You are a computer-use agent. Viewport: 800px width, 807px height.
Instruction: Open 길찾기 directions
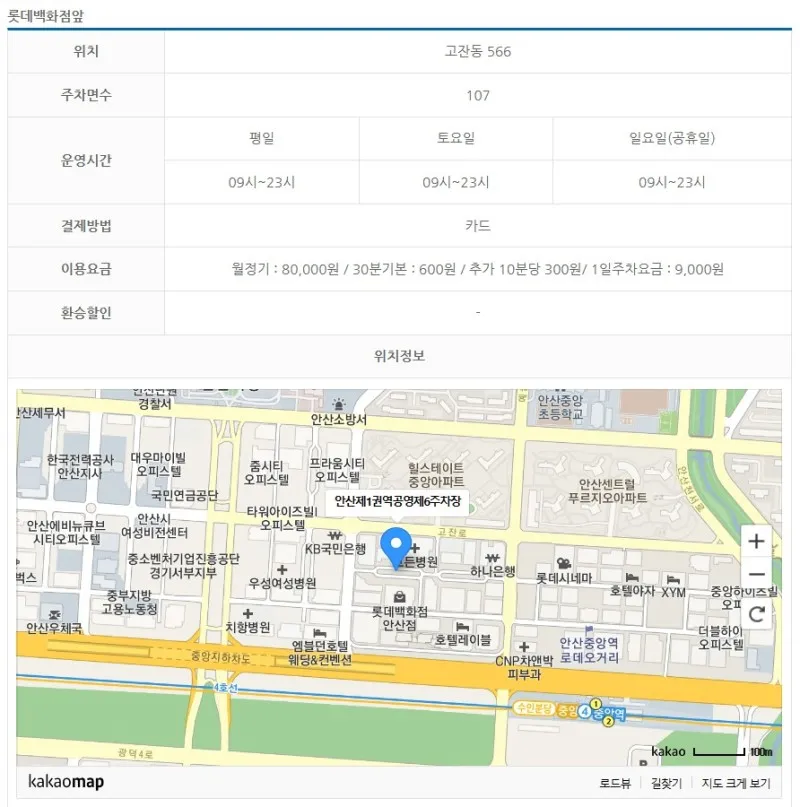click(666, 783)
